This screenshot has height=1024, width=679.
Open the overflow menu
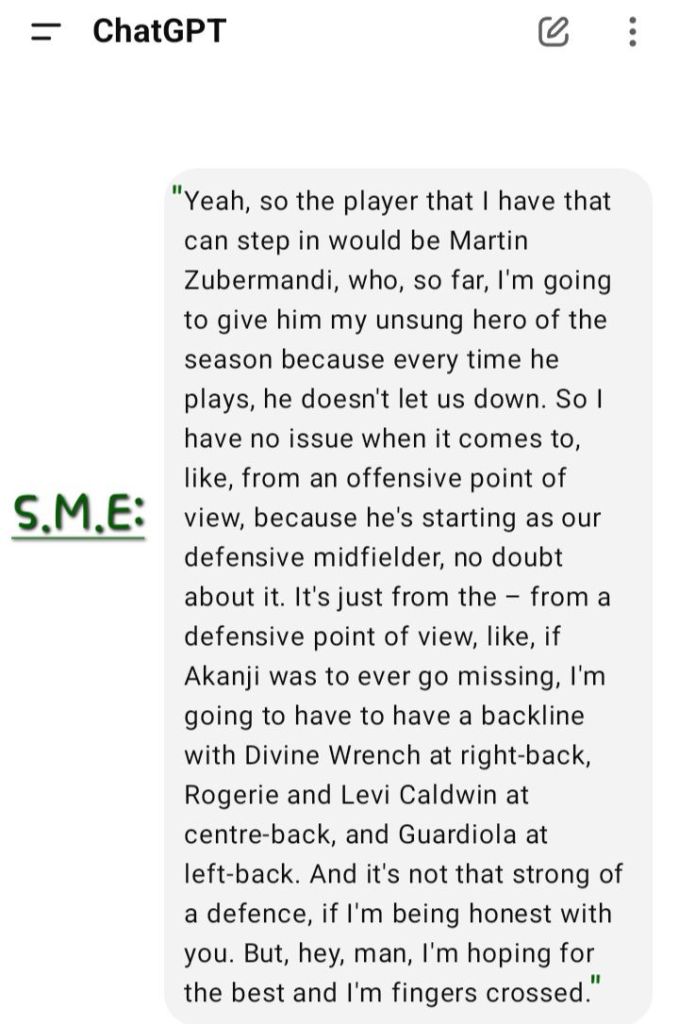[632, 32]
